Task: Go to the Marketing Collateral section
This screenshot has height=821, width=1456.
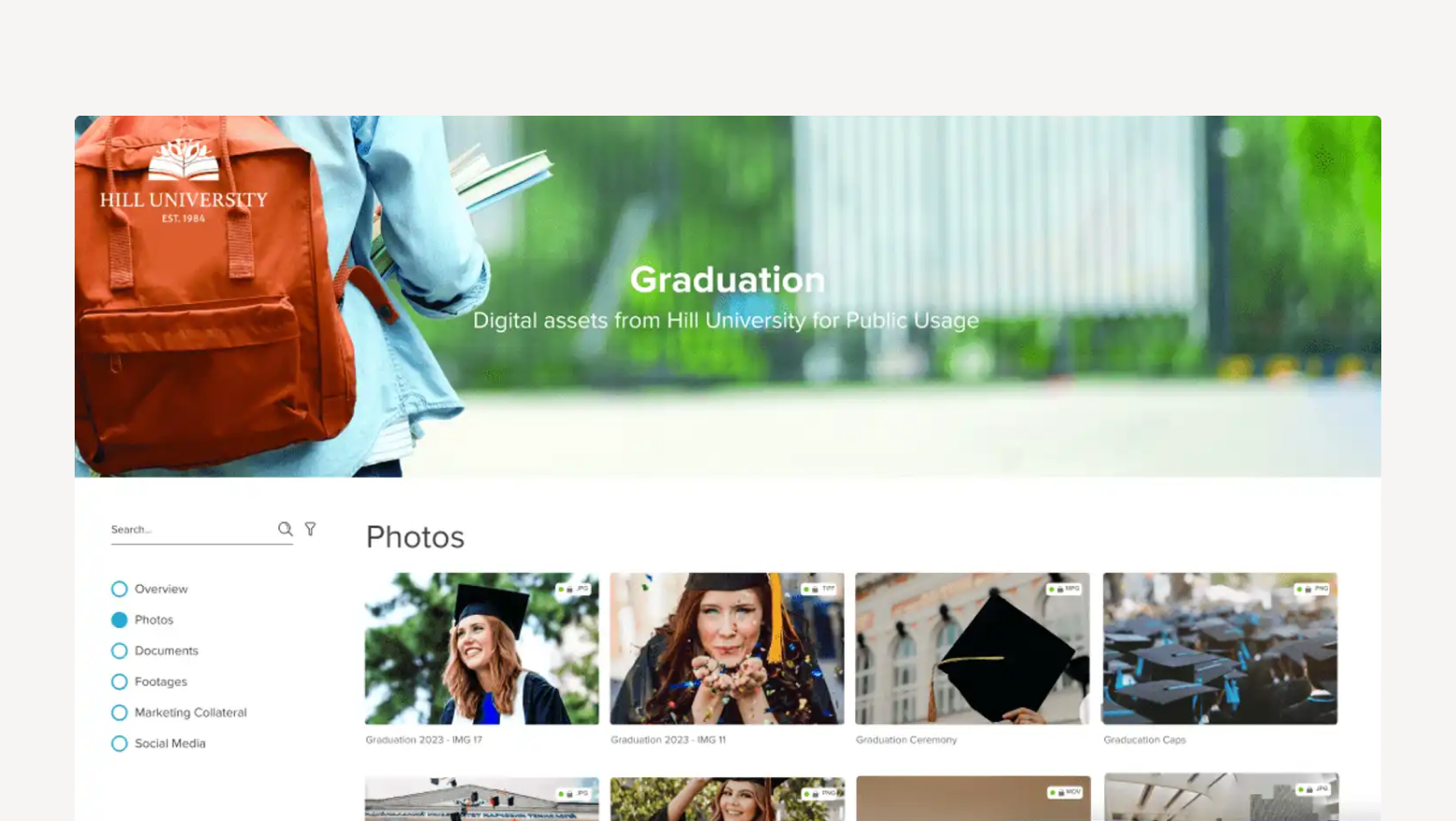Action: pyautogui.click(x=190, y=712)
